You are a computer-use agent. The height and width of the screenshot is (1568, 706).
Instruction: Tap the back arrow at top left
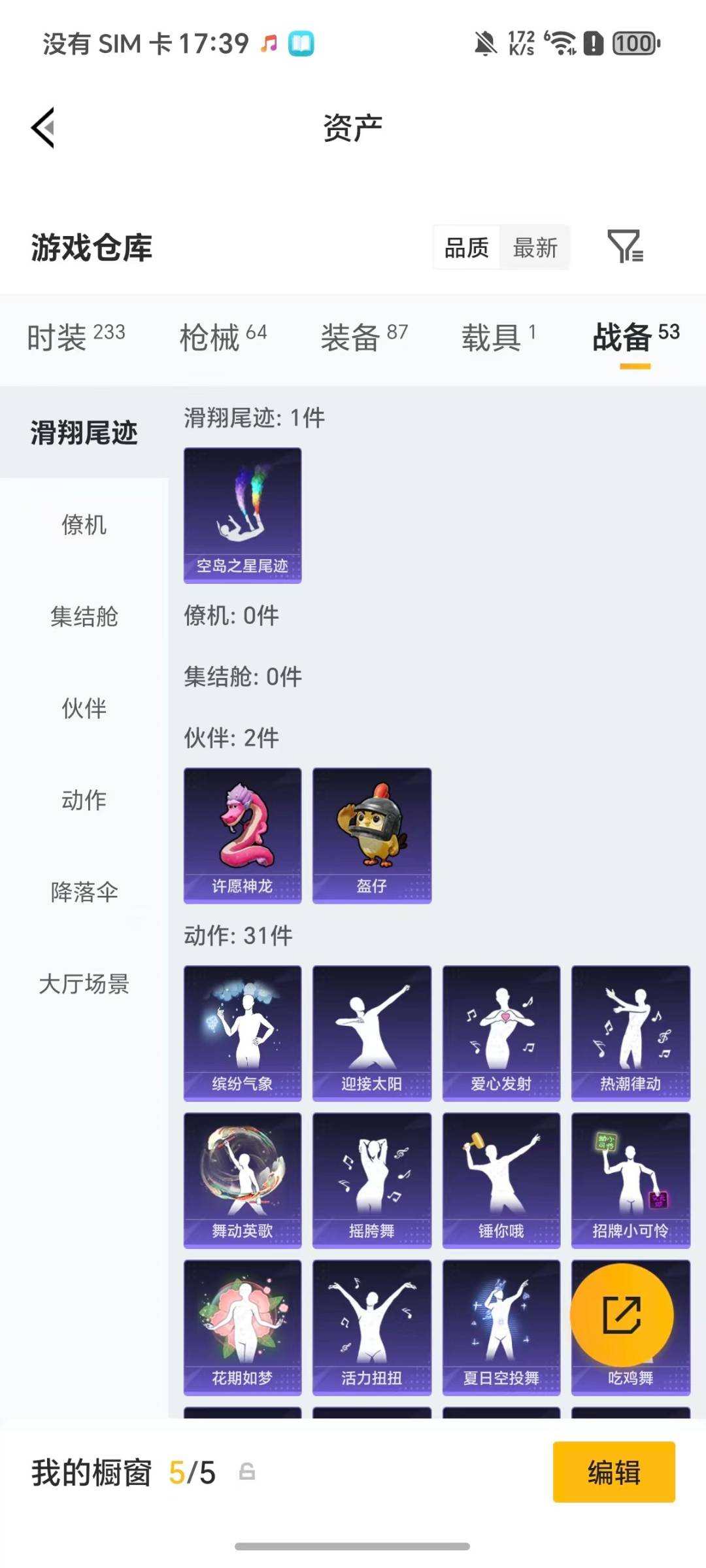[x=42, y=128]
